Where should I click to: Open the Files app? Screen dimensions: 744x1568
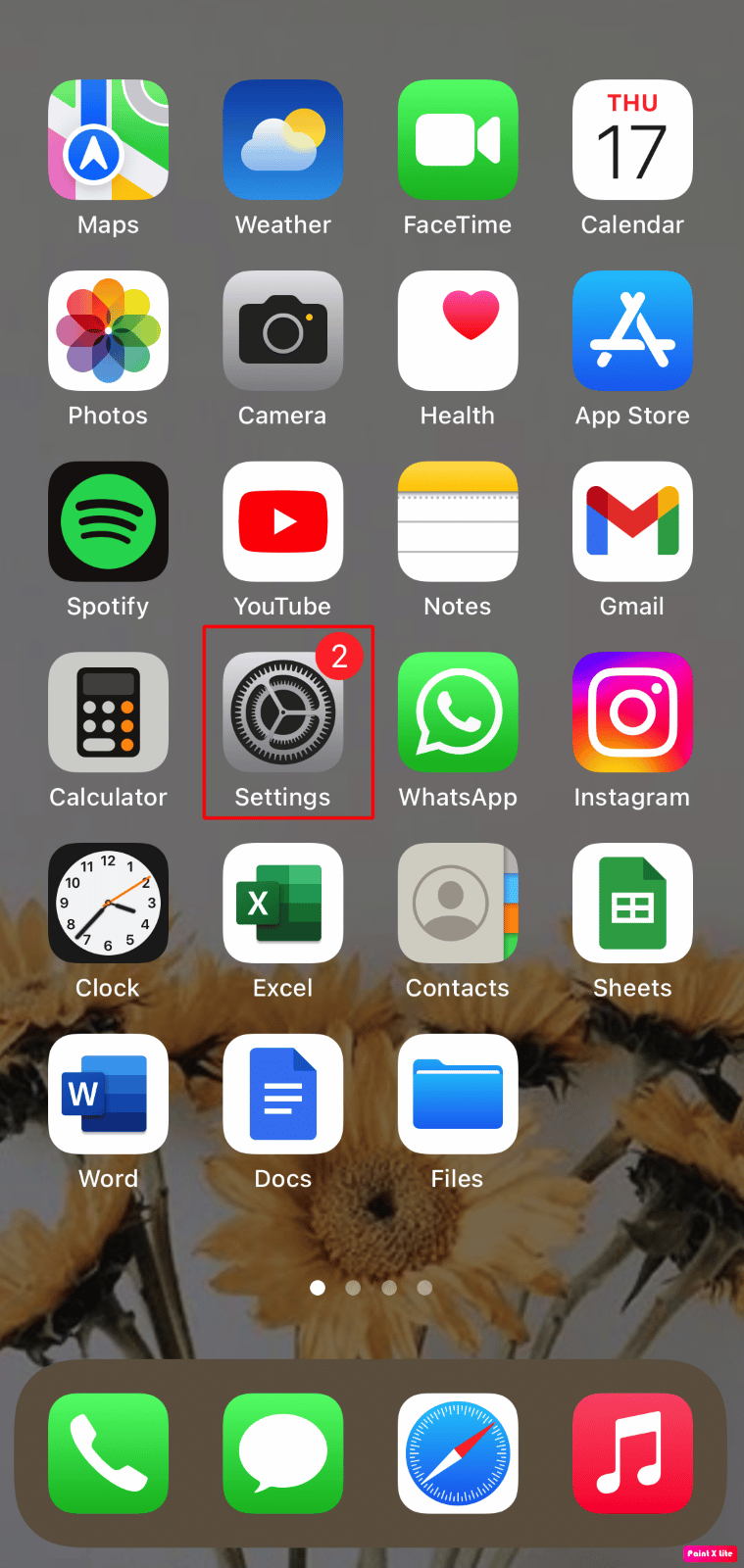click(458, 1095)
